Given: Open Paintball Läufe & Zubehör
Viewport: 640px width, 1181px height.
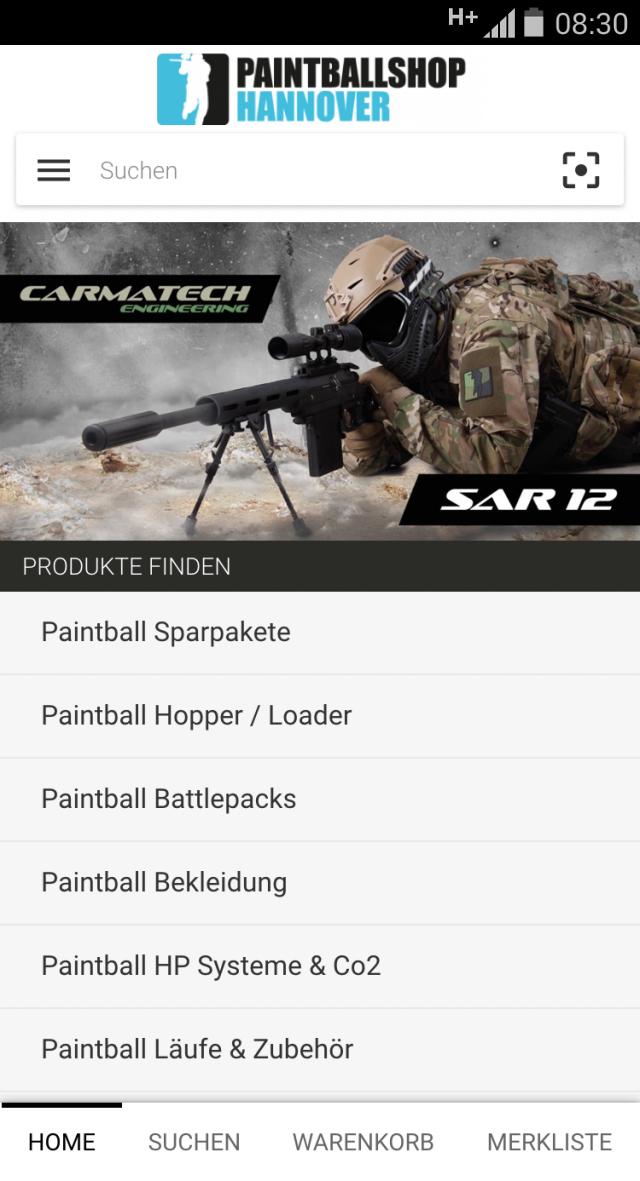Looking at the screenshot, I should [x=320, y=1050].
